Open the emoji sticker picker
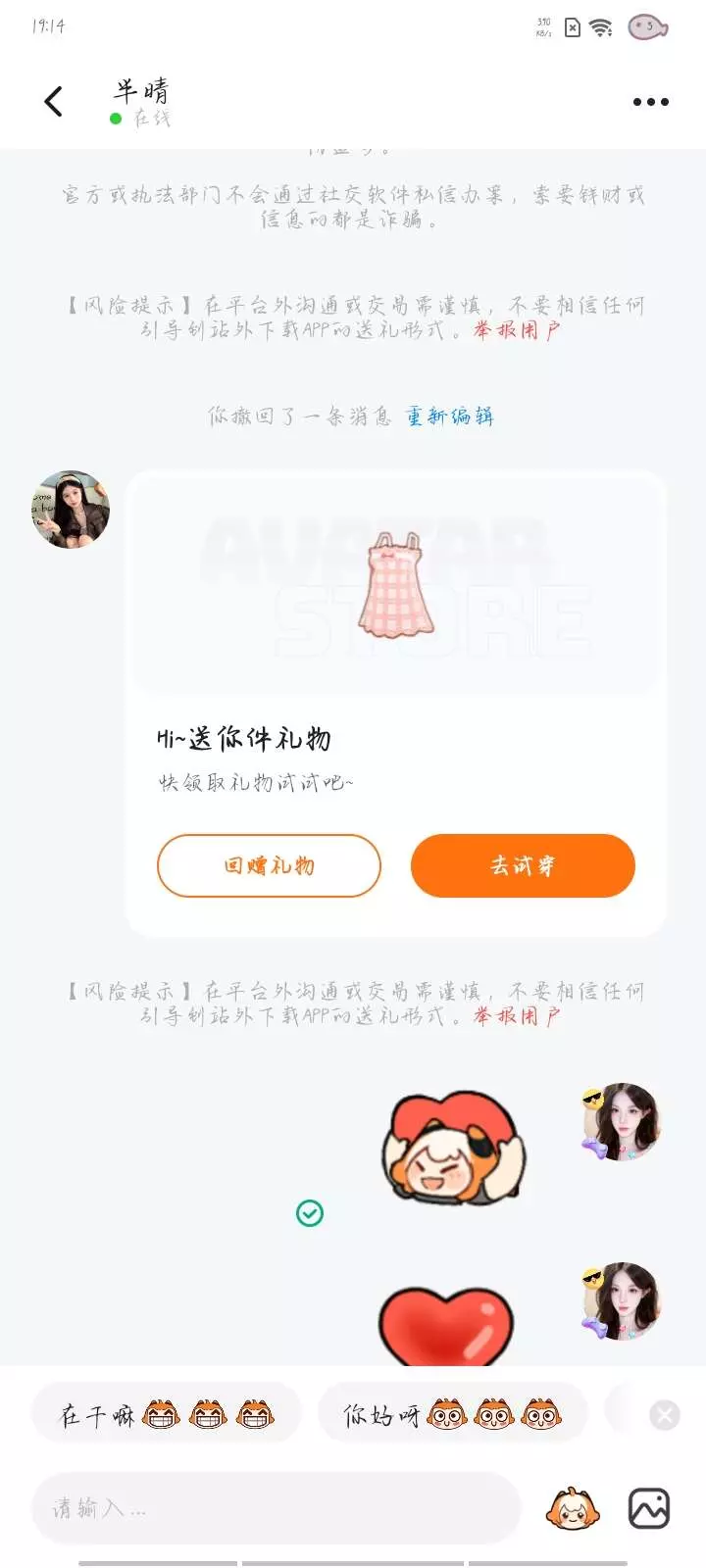Viewport: 706px width, 1568px height. click(x=573, y=1508)
